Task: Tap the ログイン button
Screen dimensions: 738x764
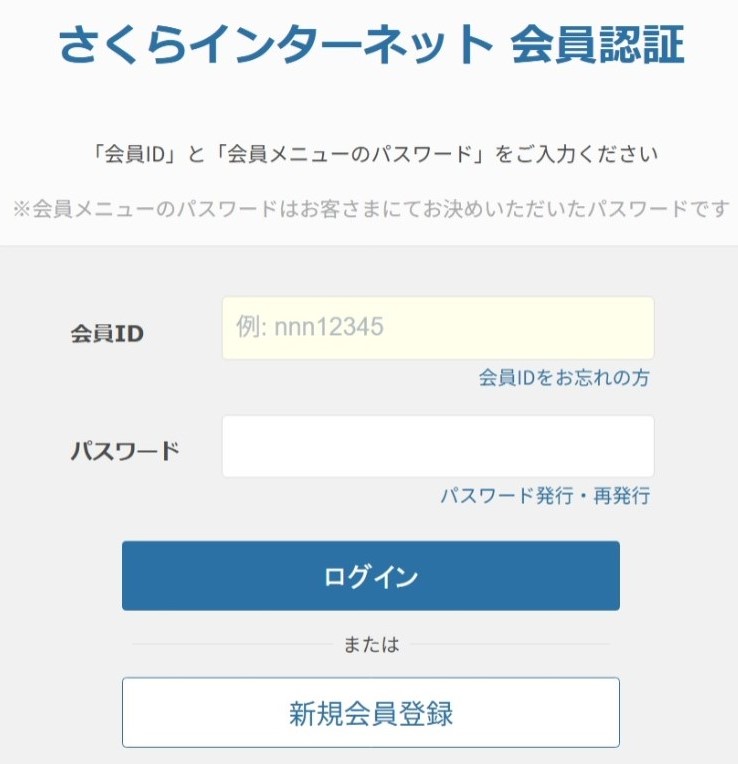Action: click(x=370, y=576)
